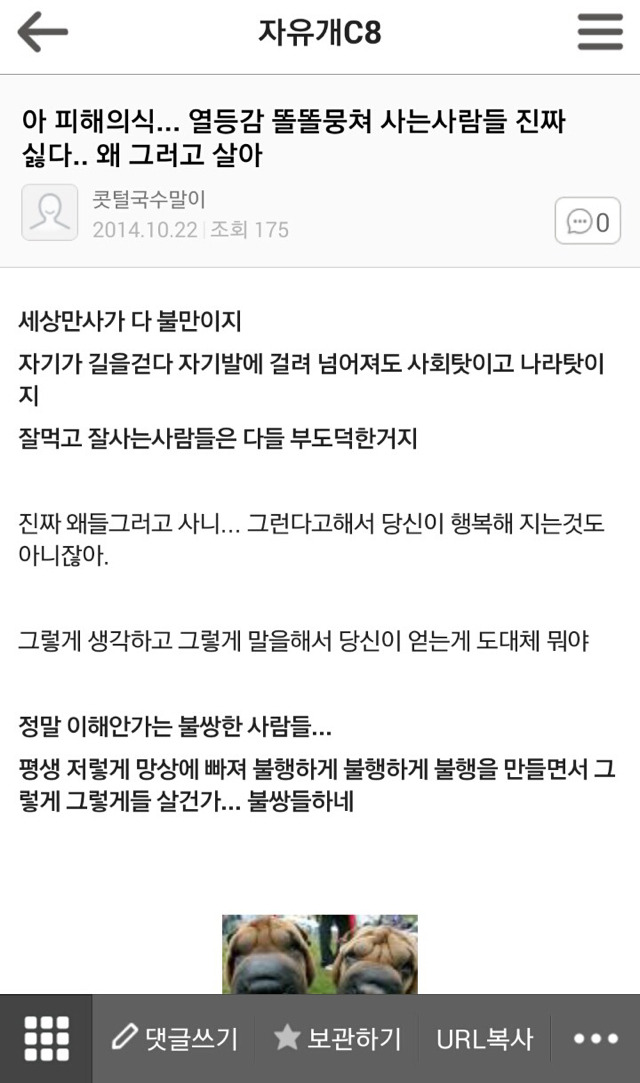Open the hamburger menu

(x=600, y=33)
